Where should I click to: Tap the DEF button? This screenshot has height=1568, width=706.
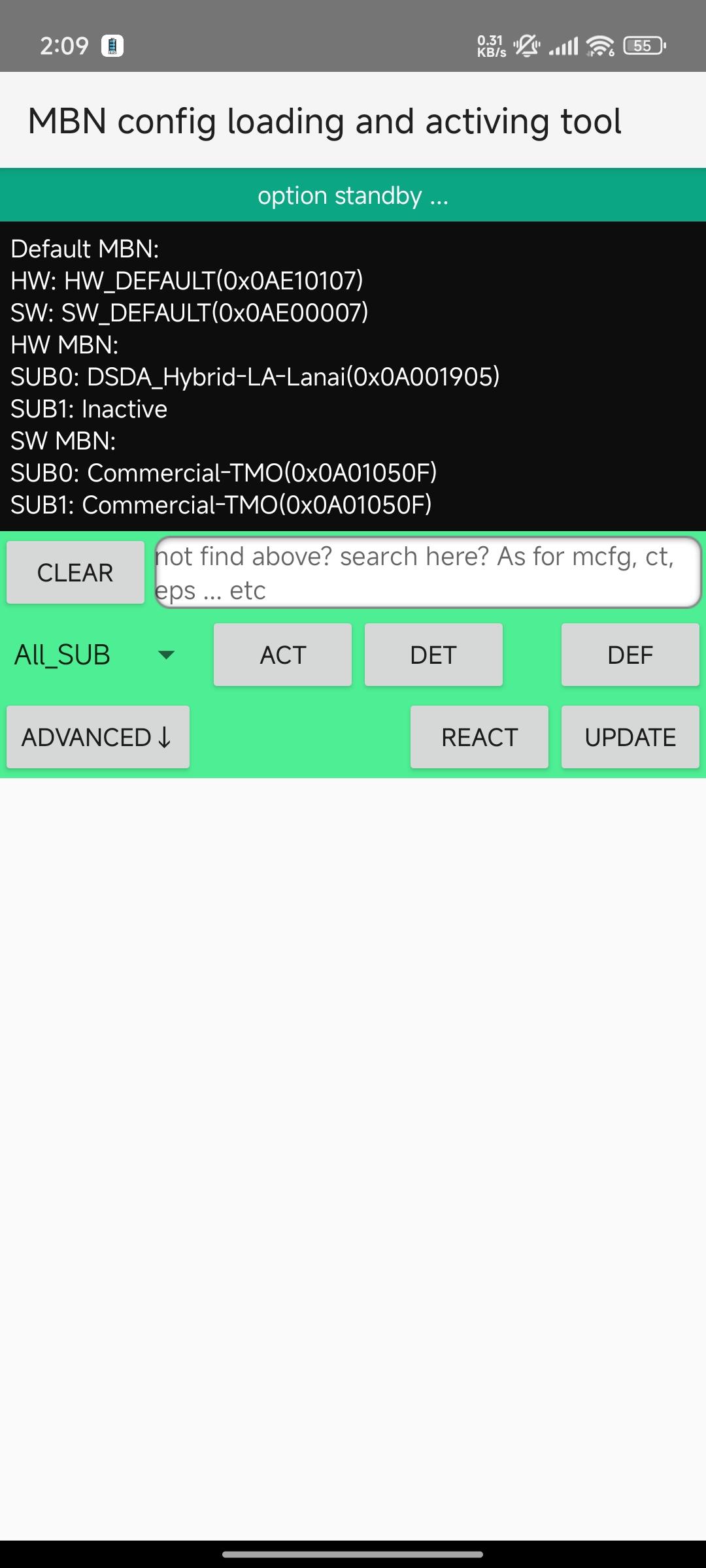[x=630, y=655]
